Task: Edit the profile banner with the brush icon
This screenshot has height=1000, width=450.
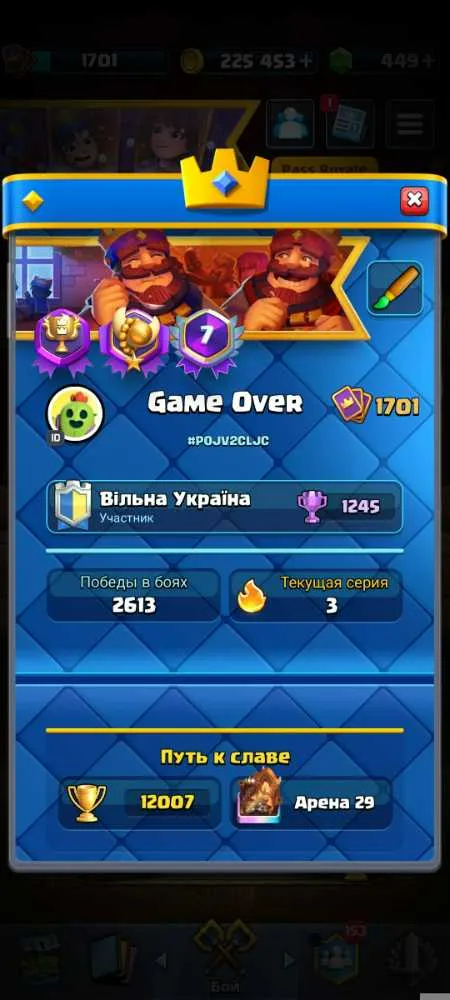Action: pyautogui.click(x=395, y=288)
